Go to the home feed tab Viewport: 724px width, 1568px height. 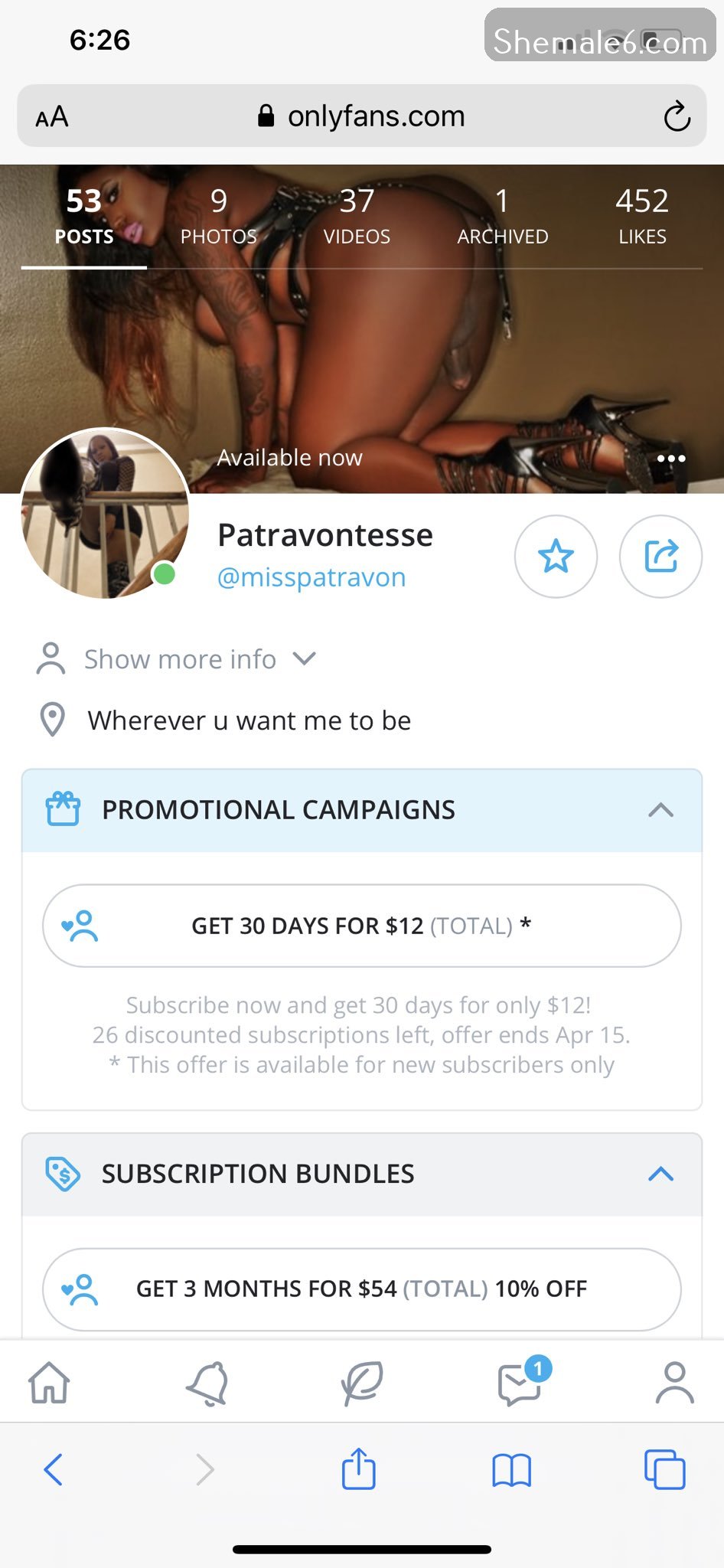(49, 1383)
